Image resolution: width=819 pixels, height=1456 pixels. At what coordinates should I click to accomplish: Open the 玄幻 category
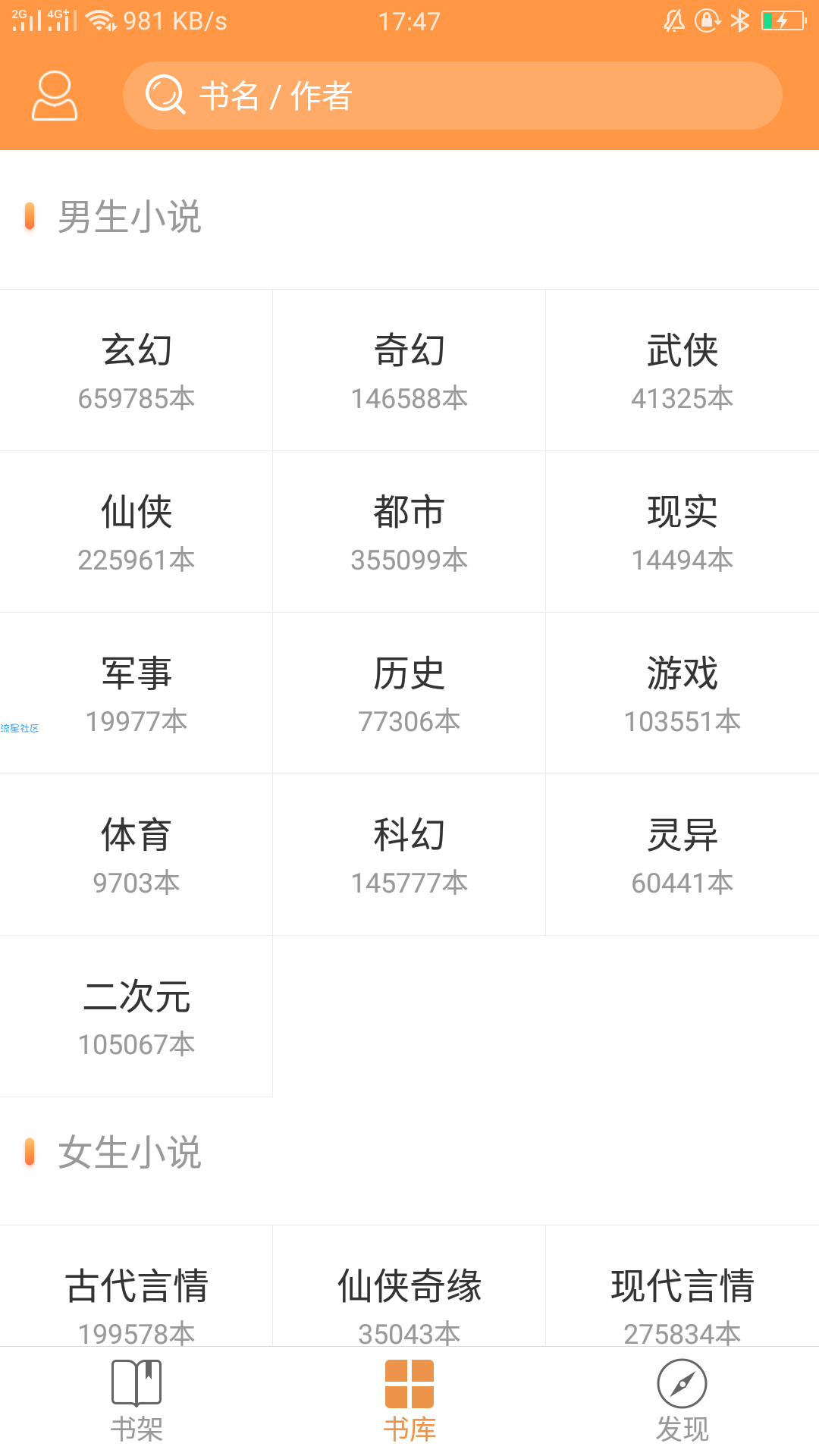pyautogui.click(x=136, y=370)
